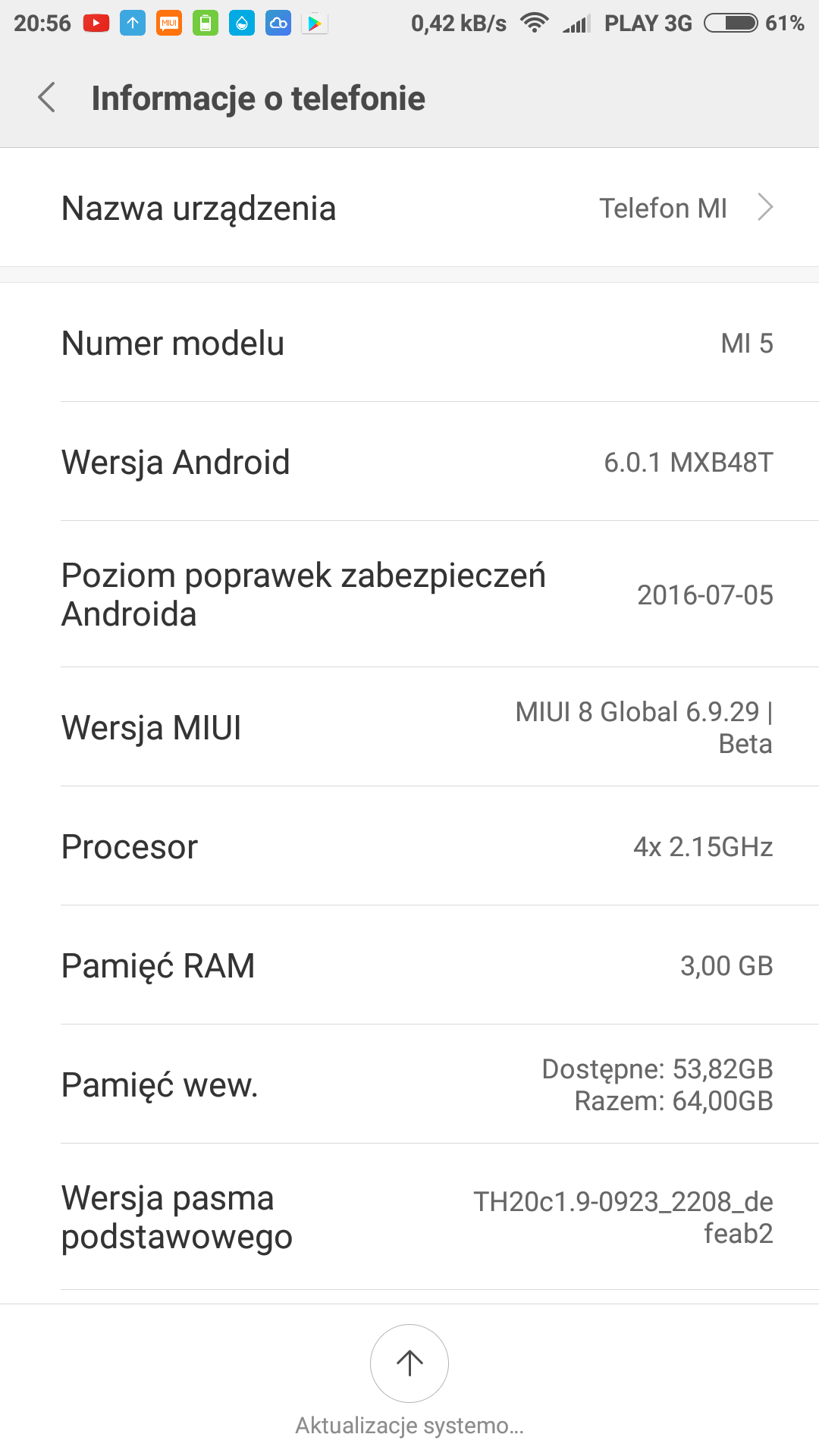Go back from Informacje o telefonie
Screen dimensions: 819x1456
tap(47, 98)
